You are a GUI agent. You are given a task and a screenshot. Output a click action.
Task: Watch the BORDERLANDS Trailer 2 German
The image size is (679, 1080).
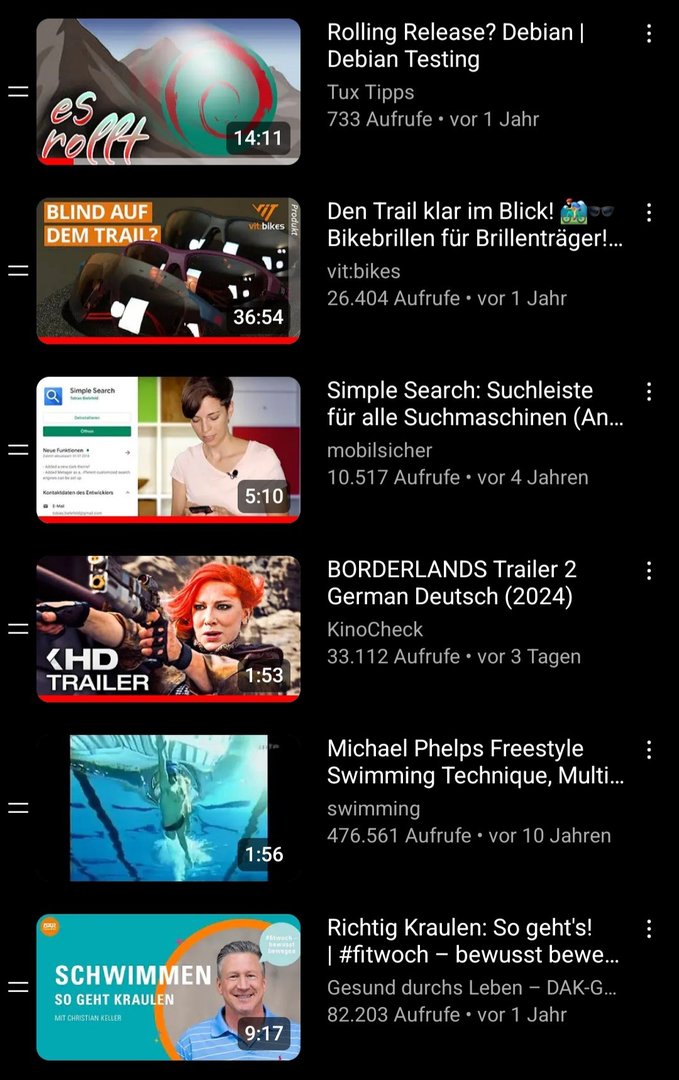pyautogui.click(x=168, y=628)
